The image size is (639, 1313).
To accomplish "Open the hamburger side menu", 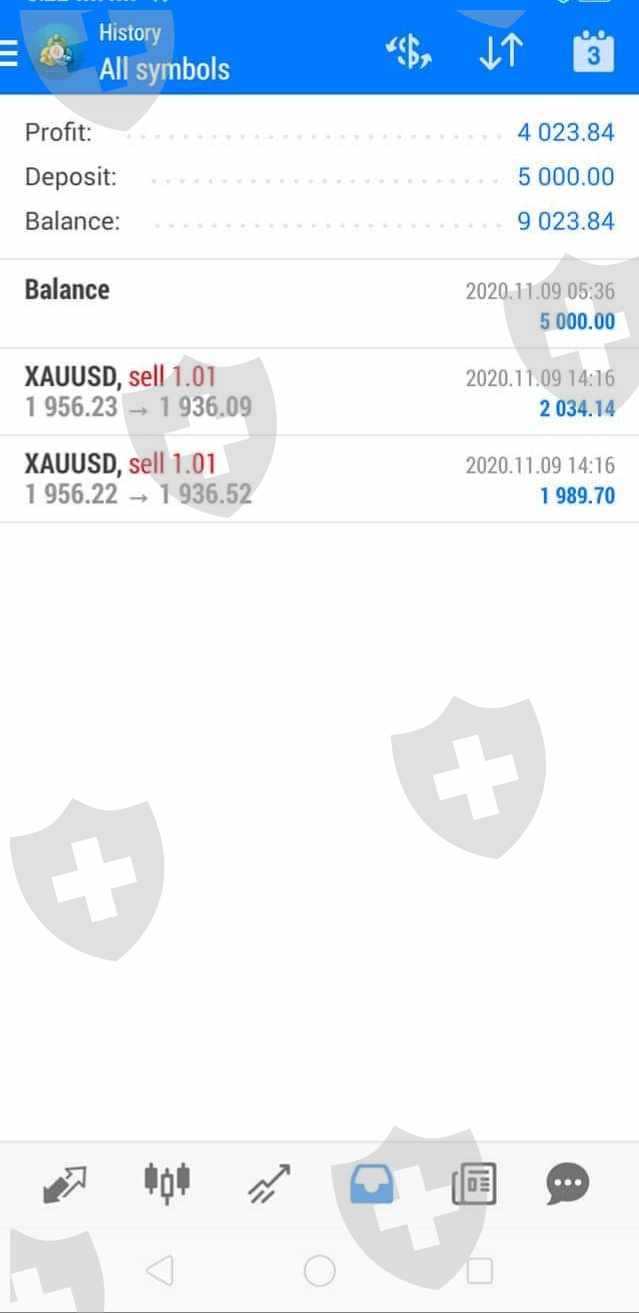I will tap(10, 53).
